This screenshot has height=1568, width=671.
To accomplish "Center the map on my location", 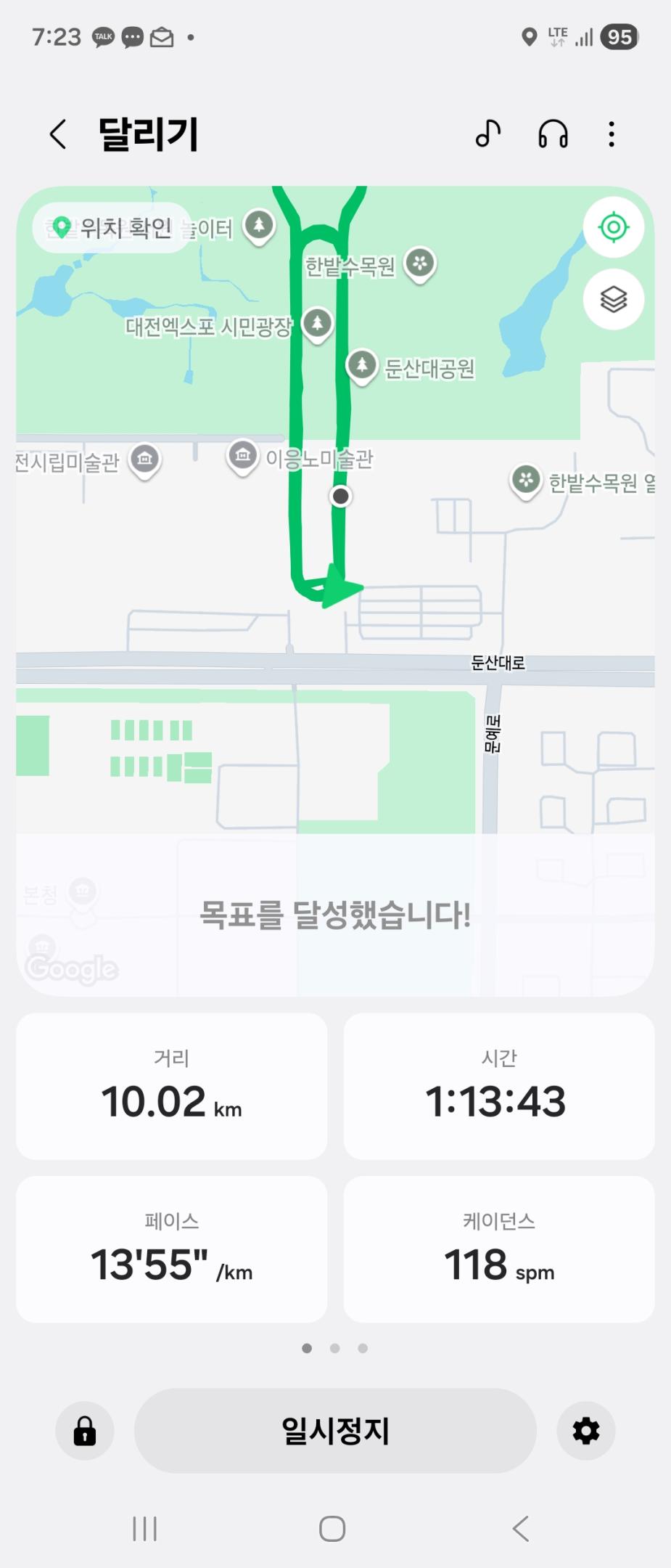I will coord(614,227).
